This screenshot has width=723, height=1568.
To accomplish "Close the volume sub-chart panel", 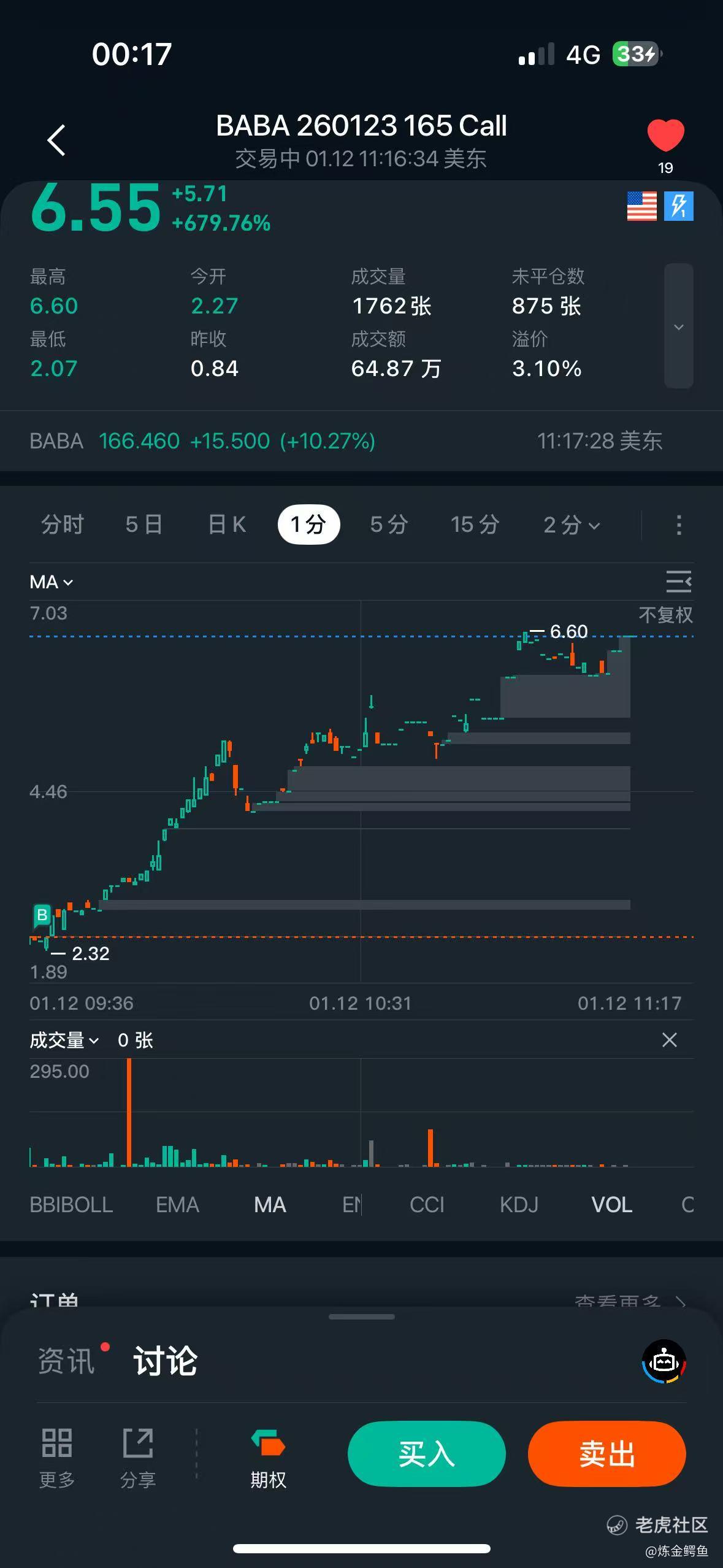I will (x=669, y=1040).
